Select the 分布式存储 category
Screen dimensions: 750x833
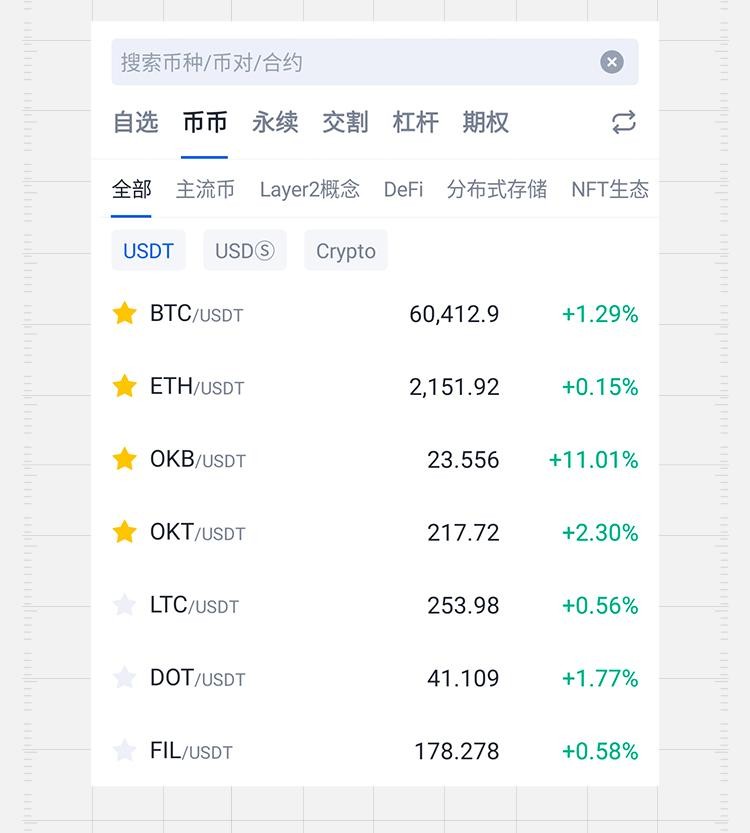point(497,189)
